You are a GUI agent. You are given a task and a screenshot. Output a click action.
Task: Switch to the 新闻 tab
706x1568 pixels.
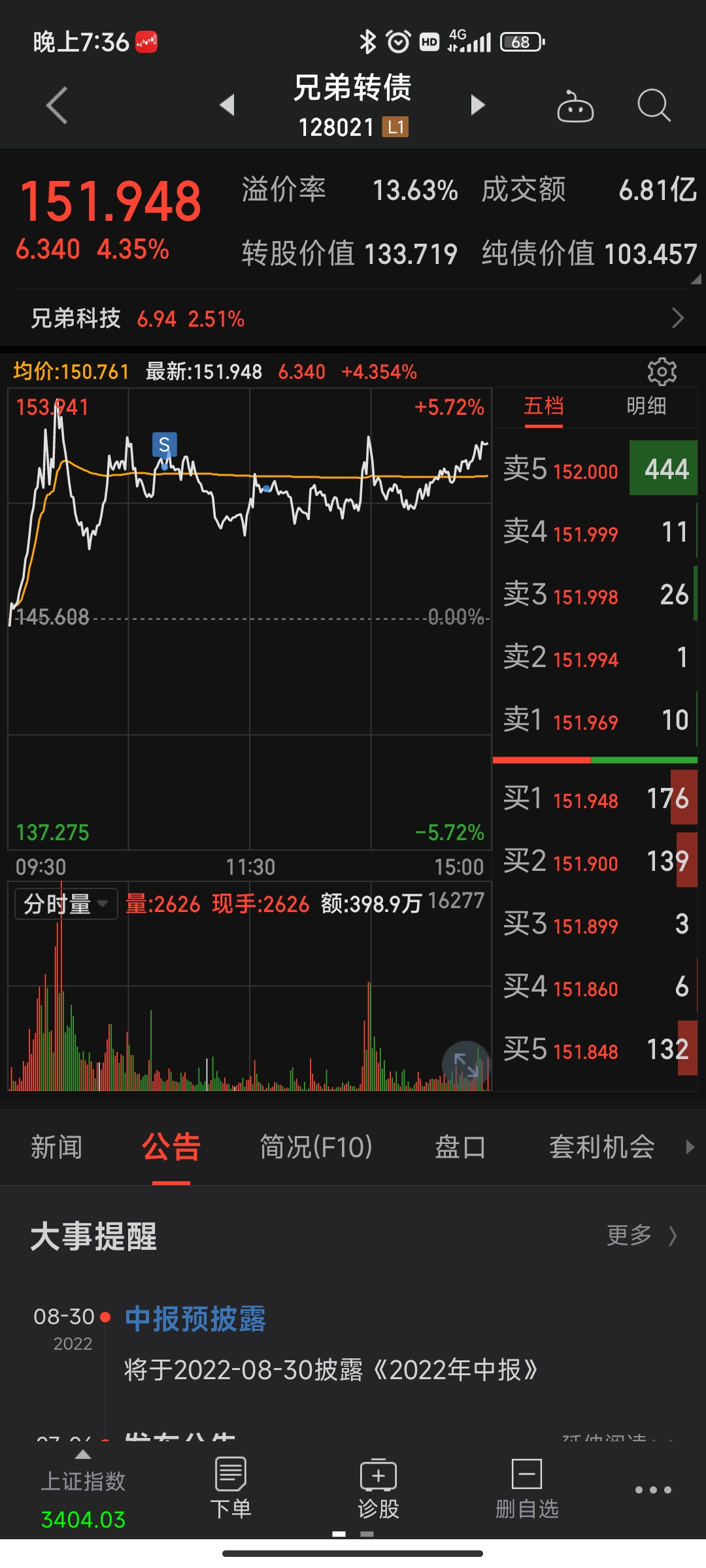click(57, 1147)
